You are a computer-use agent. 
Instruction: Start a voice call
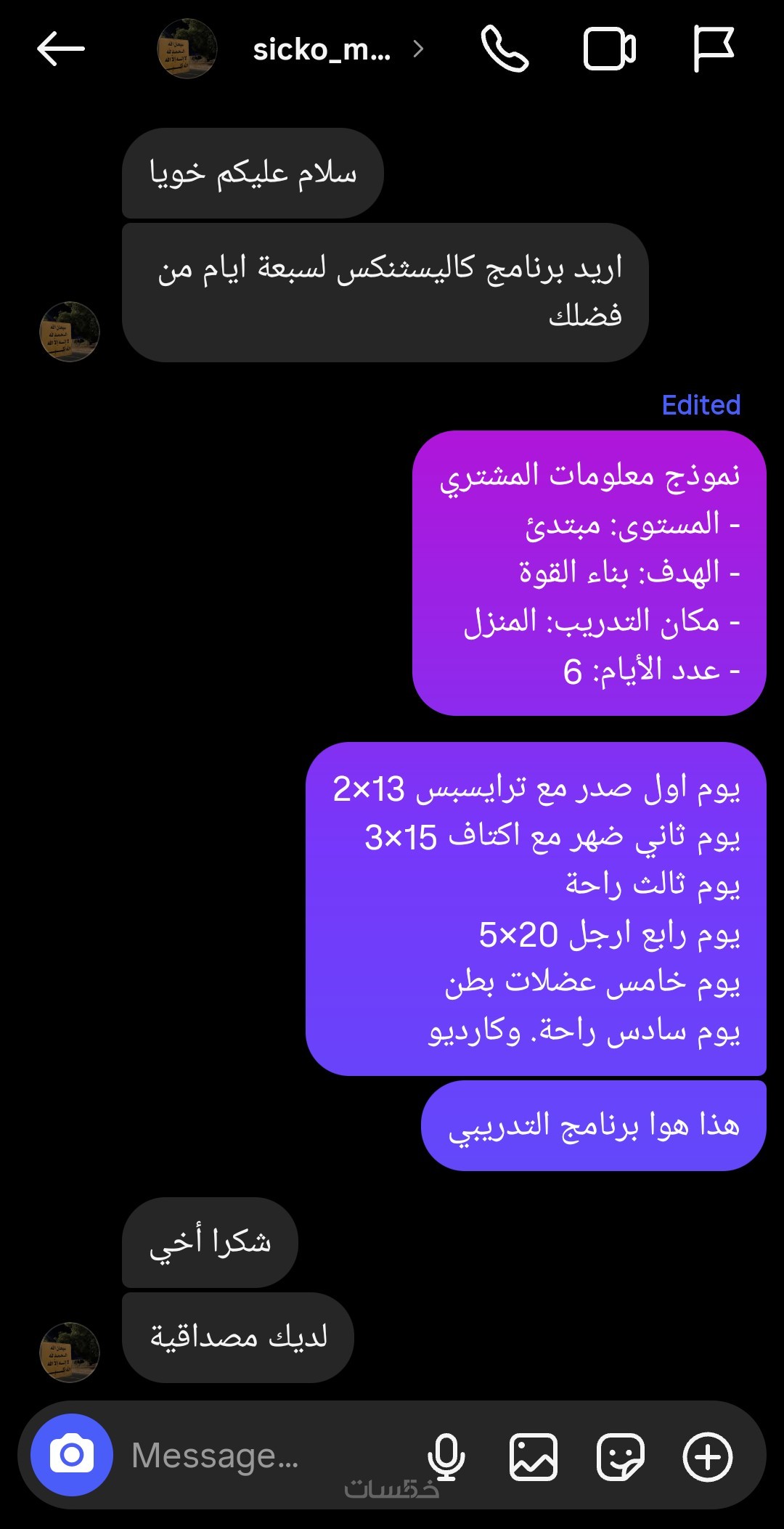point(505,49)
